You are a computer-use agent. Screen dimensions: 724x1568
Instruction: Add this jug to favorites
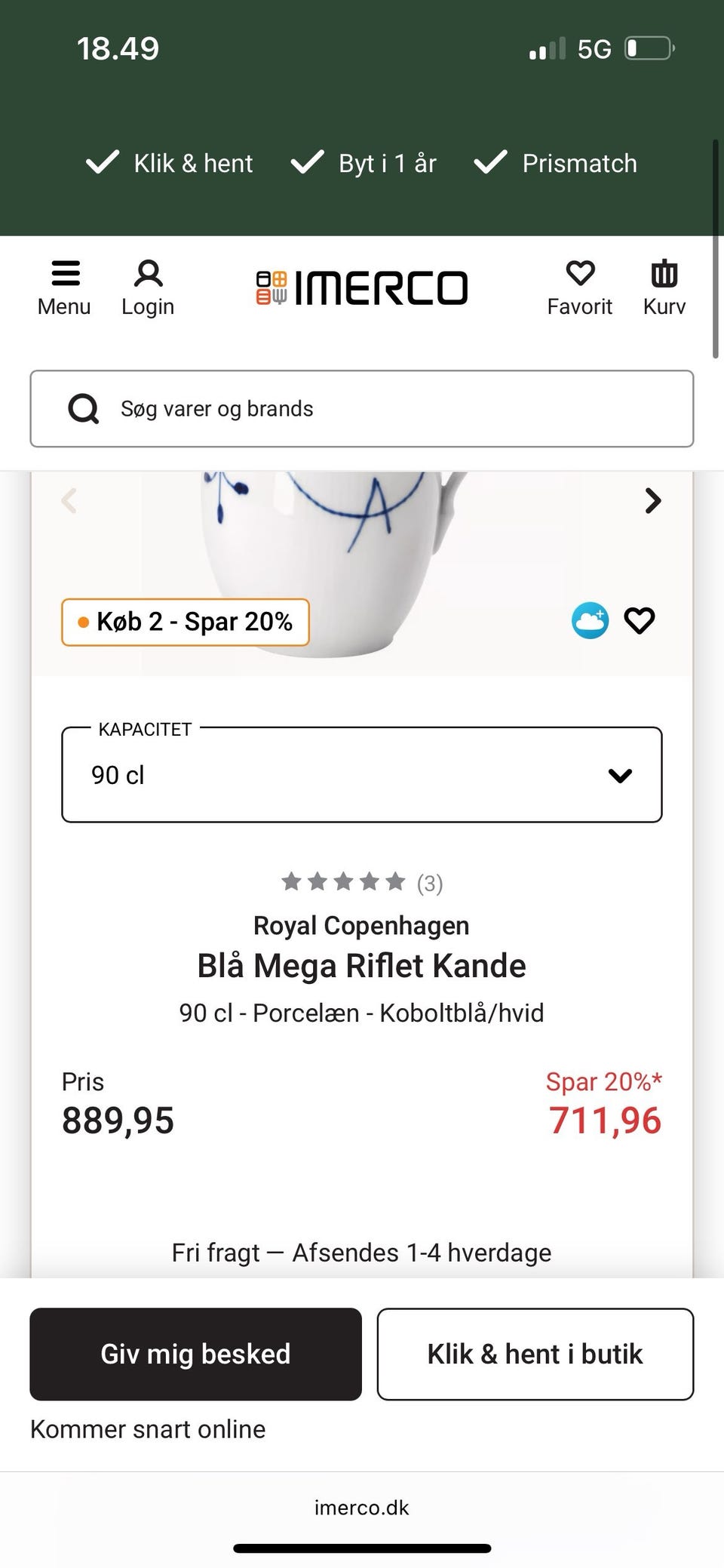coord(640,621)
